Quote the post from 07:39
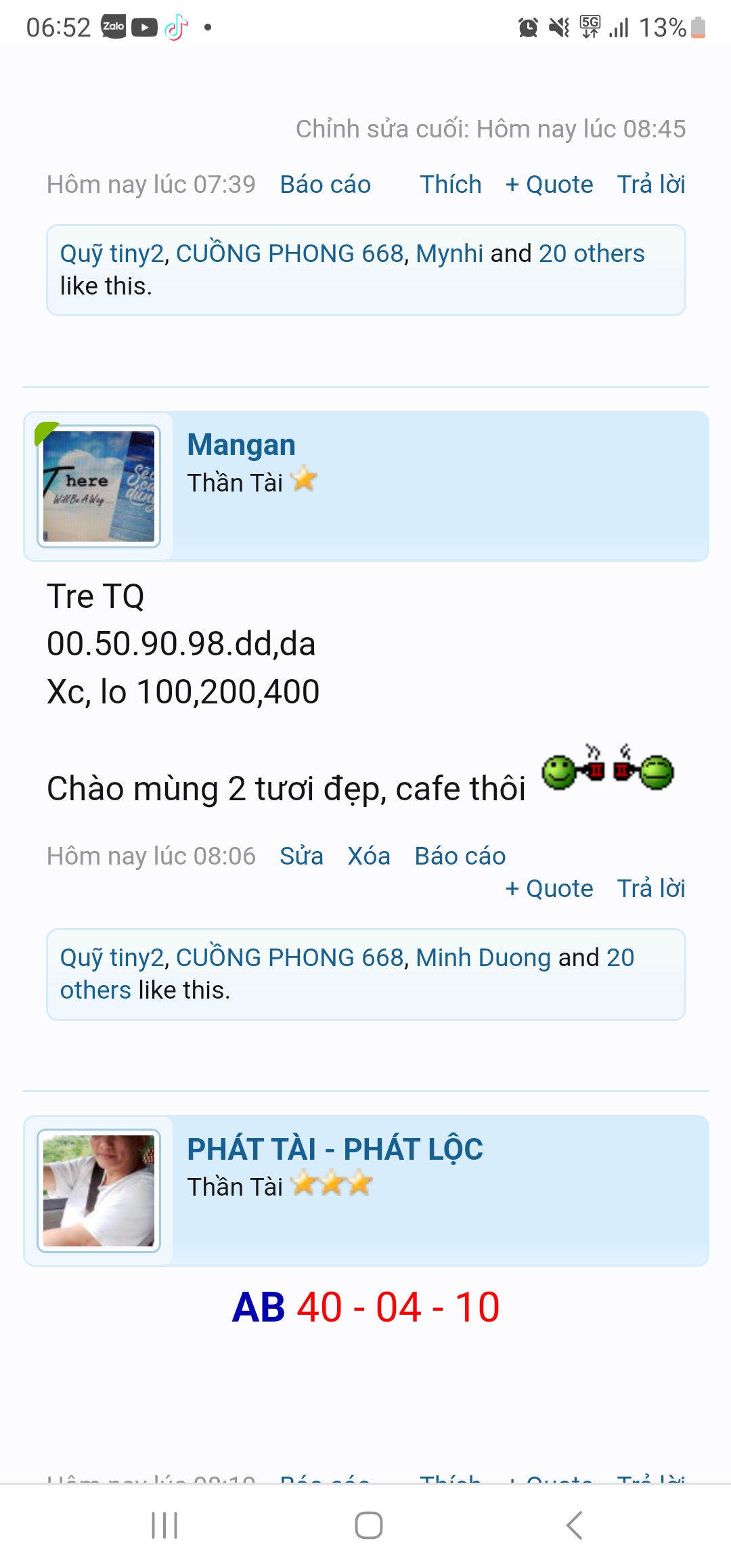The height and width of the screenshot is (1568, 731). pyautogui.click(x=549, y=184)
